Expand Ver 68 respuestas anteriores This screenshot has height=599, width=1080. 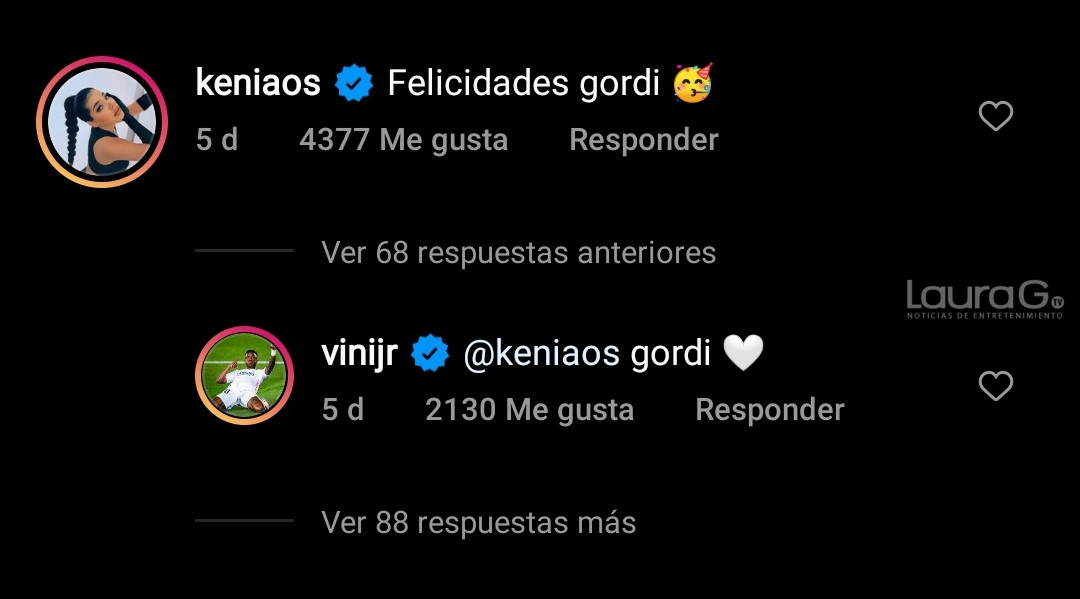(x=518, y=253)
